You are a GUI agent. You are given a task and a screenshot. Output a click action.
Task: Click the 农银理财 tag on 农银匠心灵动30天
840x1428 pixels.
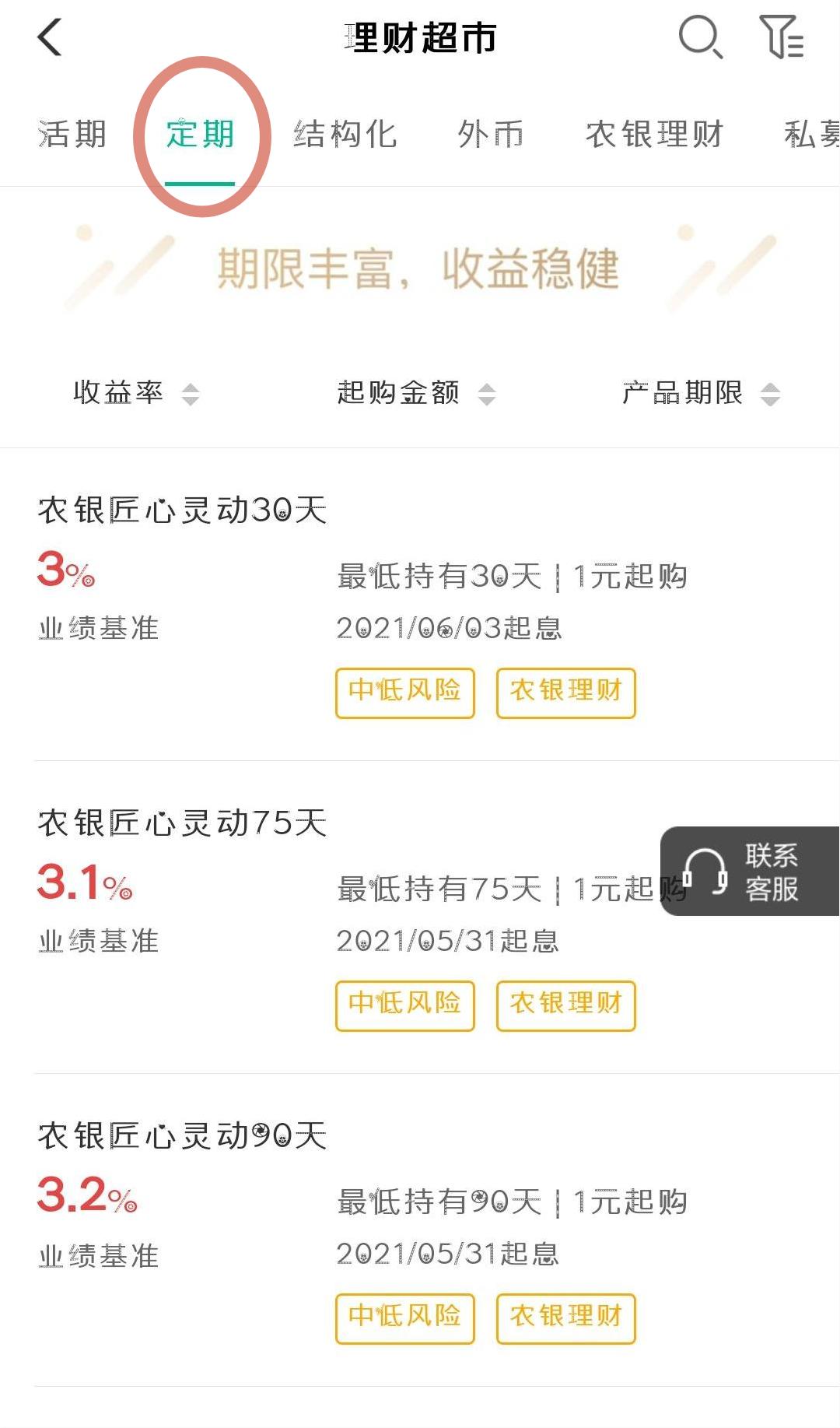tap(565, 692)
